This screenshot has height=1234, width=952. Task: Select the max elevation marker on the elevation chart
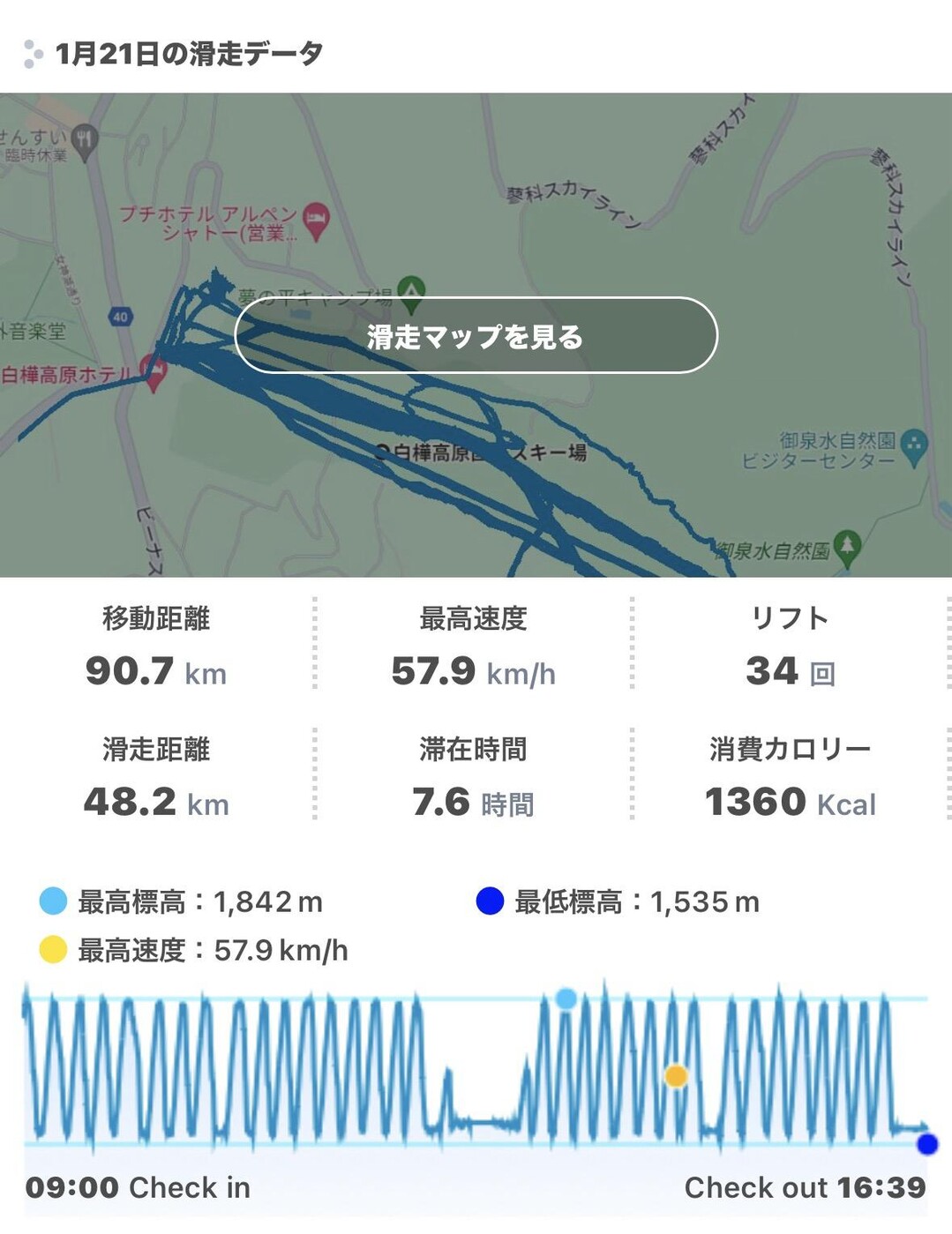(566, 998)
